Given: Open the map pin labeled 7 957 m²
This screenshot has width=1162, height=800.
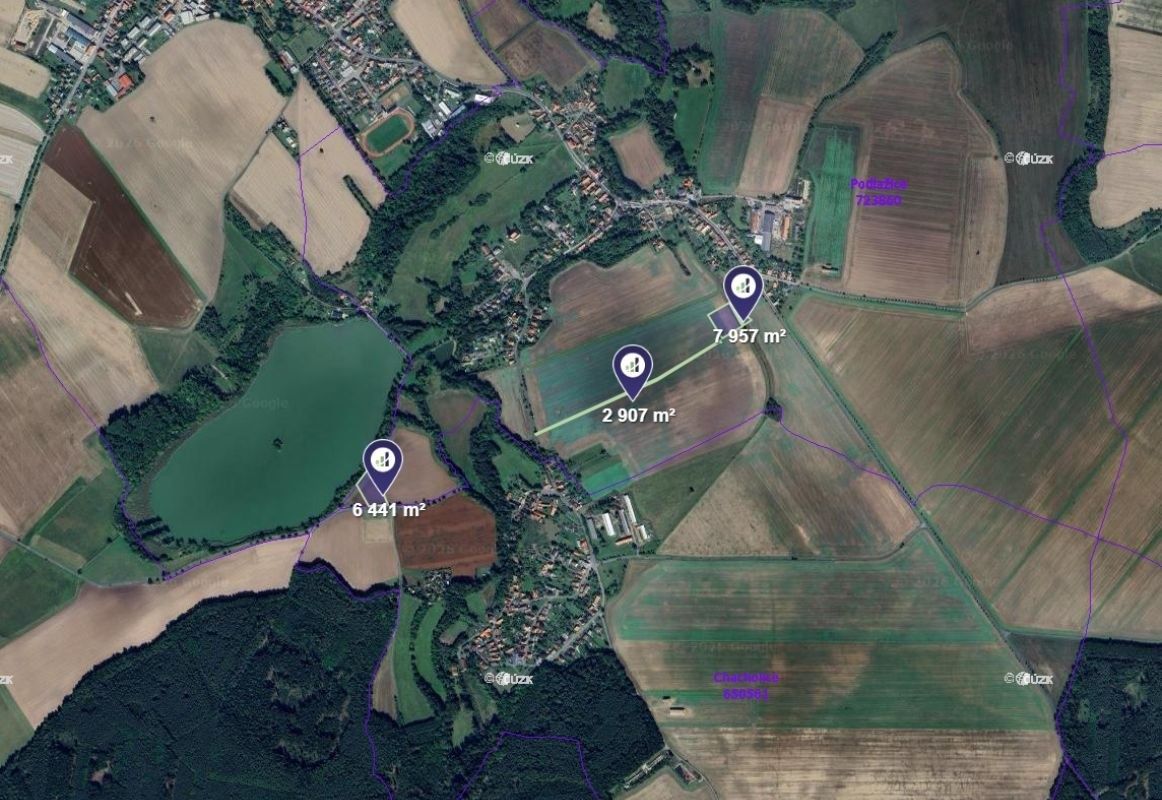Looking at the screenshot, I should click(x=743, y=289).
